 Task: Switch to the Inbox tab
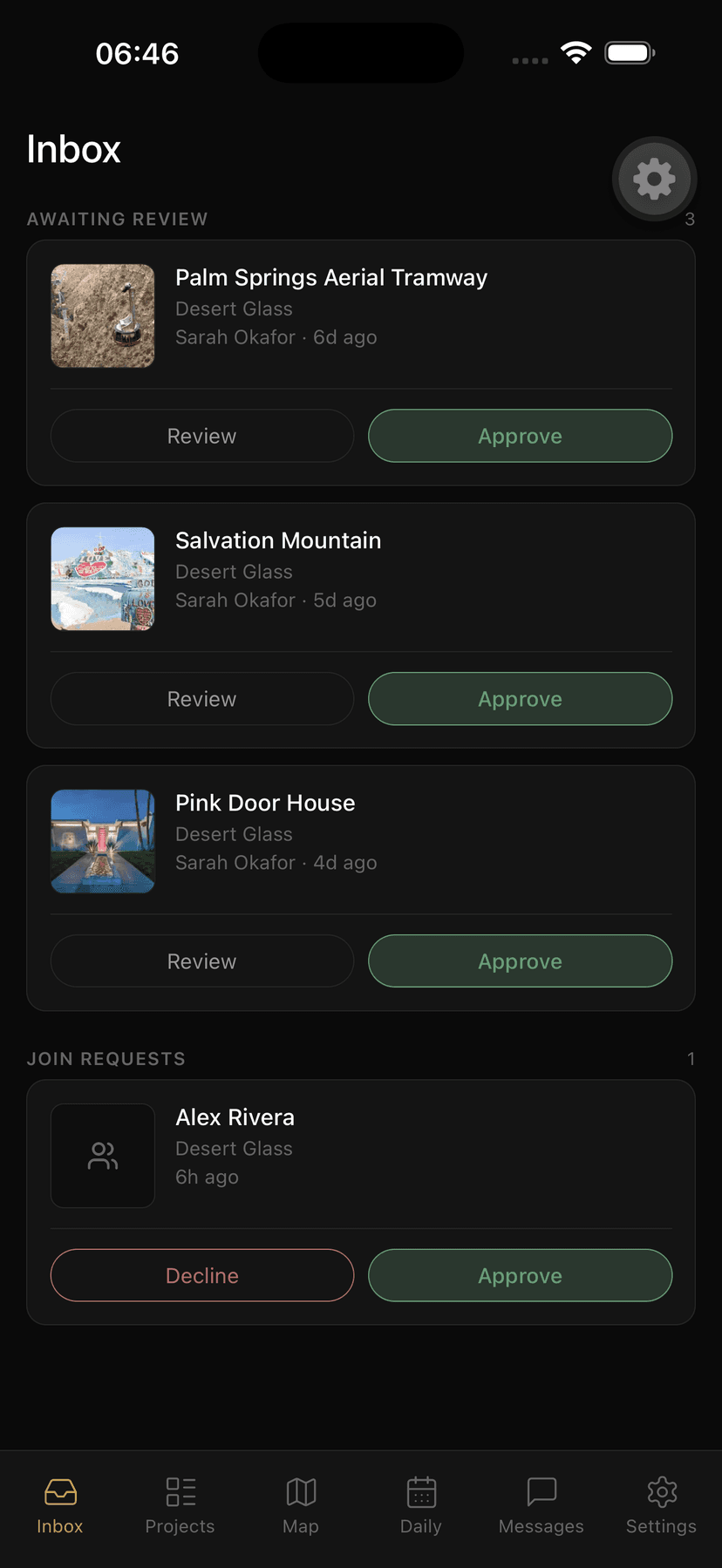[60, 1505]
